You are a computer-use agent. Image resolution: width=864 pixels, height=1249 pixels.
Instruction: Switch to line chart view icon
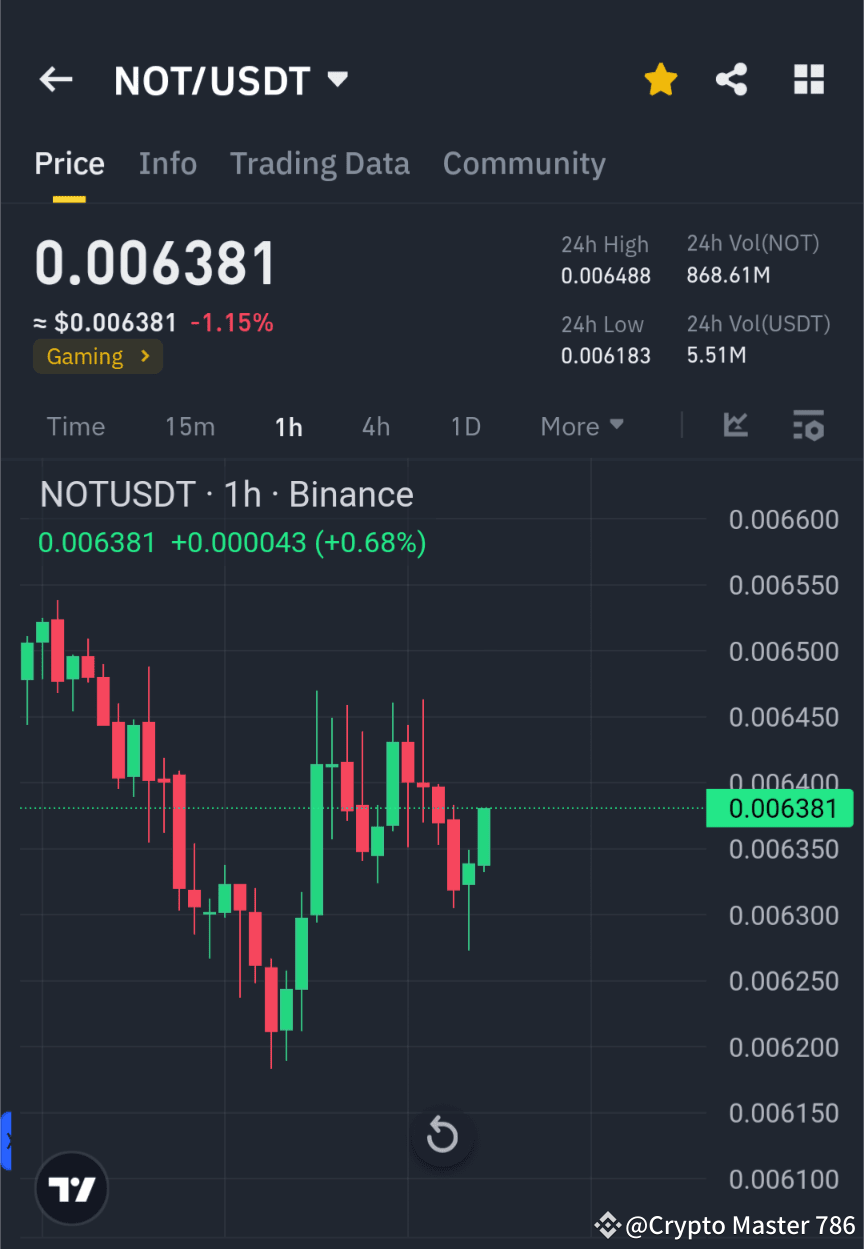point(736,426)
